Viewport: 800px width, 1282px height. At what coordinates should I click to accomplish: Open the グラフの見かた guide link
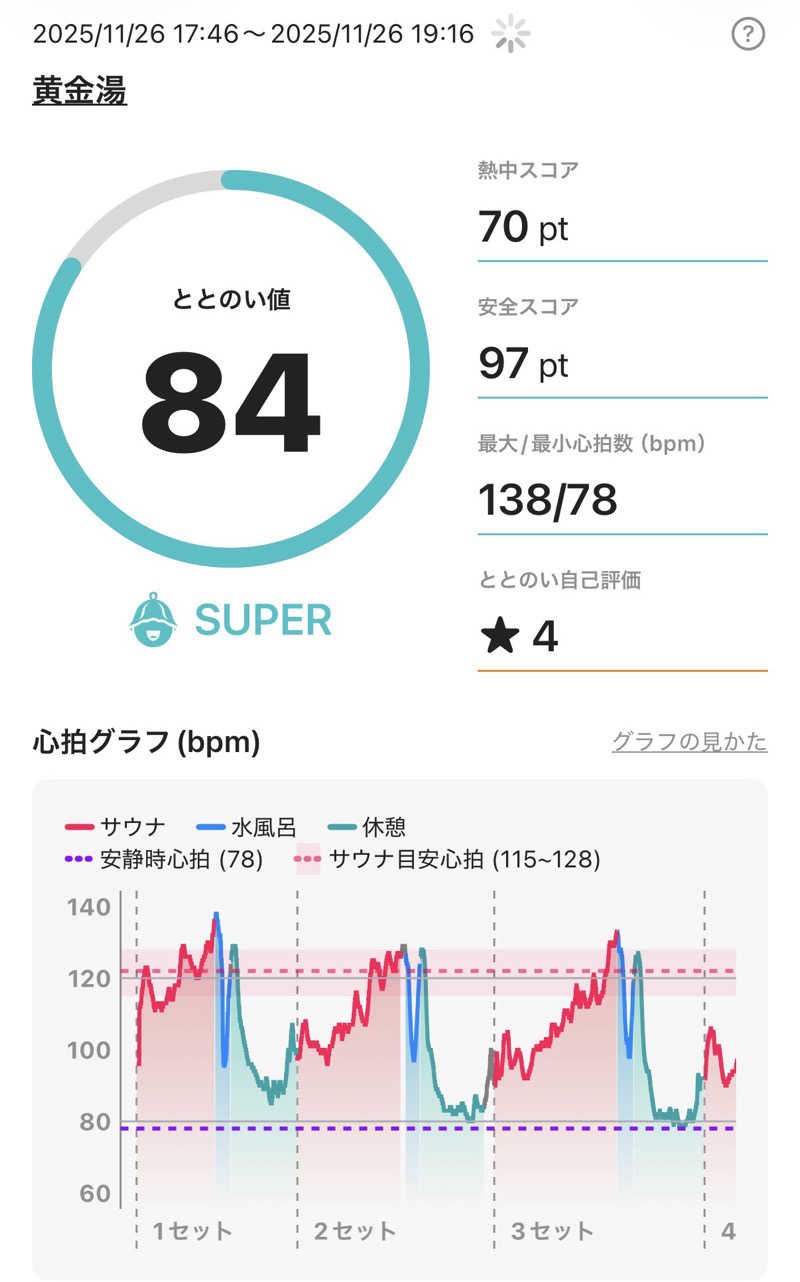click(x=689, y=742)
